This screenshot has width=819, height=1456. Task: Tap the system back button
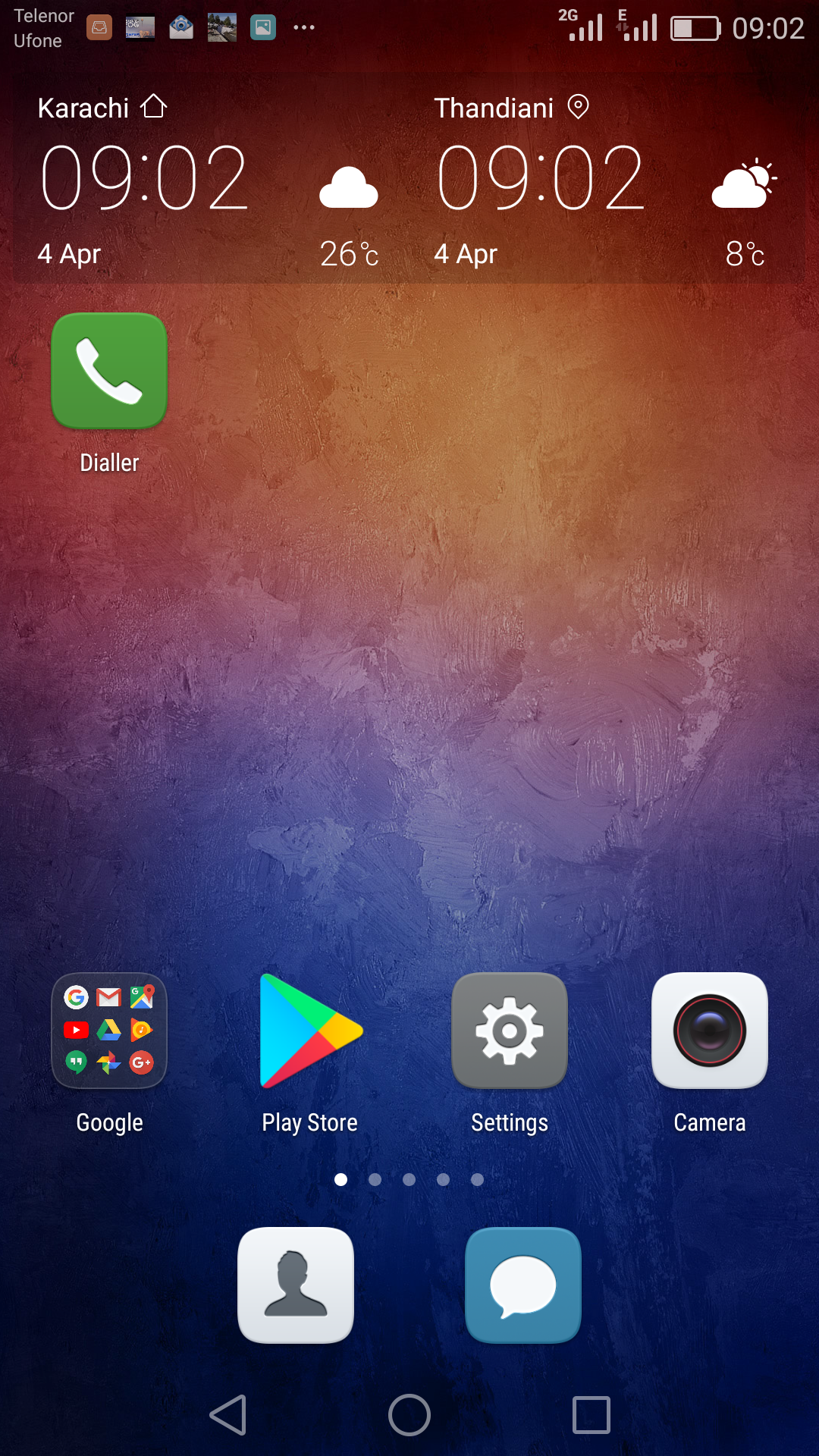[x=227, y=1415]
